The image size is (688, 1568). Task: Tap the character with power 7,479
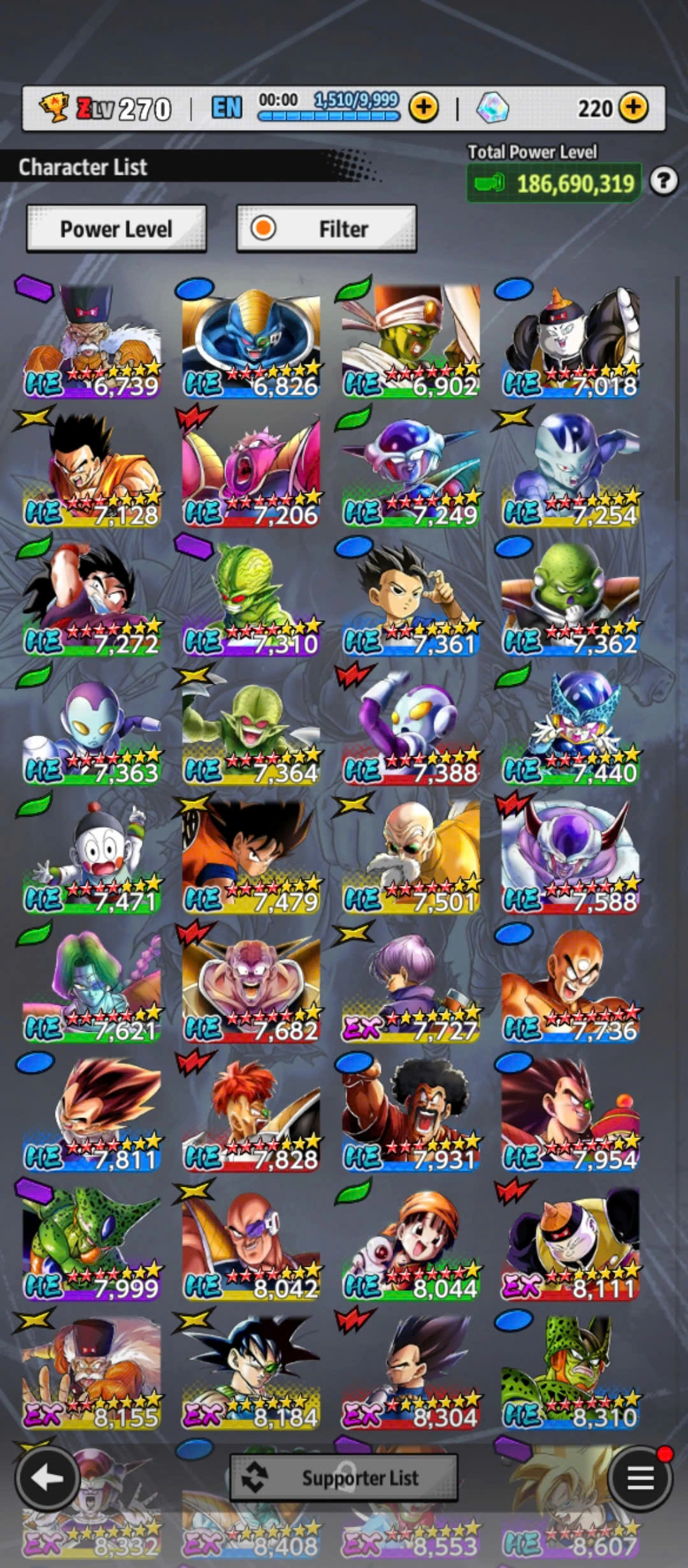(x=251, y=857)
